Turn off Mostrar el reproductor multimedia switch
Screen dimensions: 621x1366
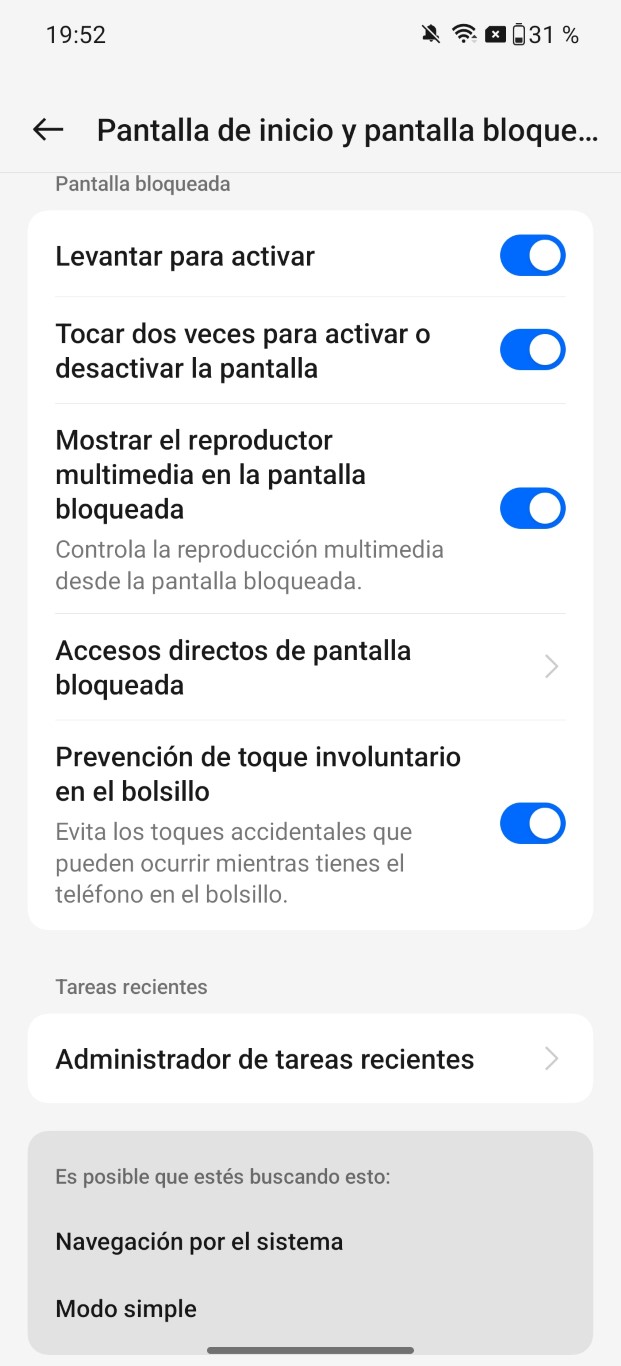(532, 508)
